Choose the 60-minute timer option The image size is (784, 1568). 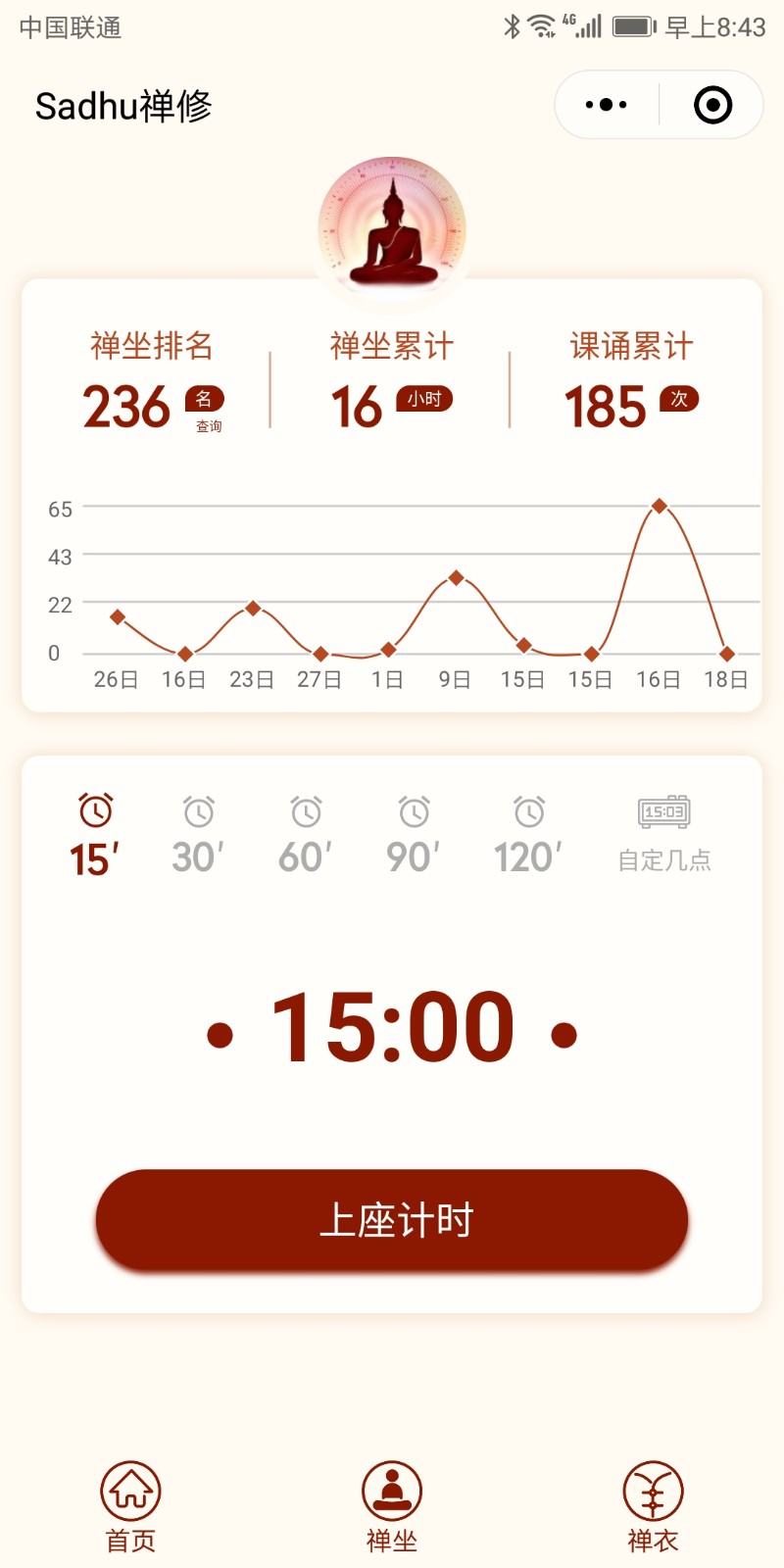point(306,836)
